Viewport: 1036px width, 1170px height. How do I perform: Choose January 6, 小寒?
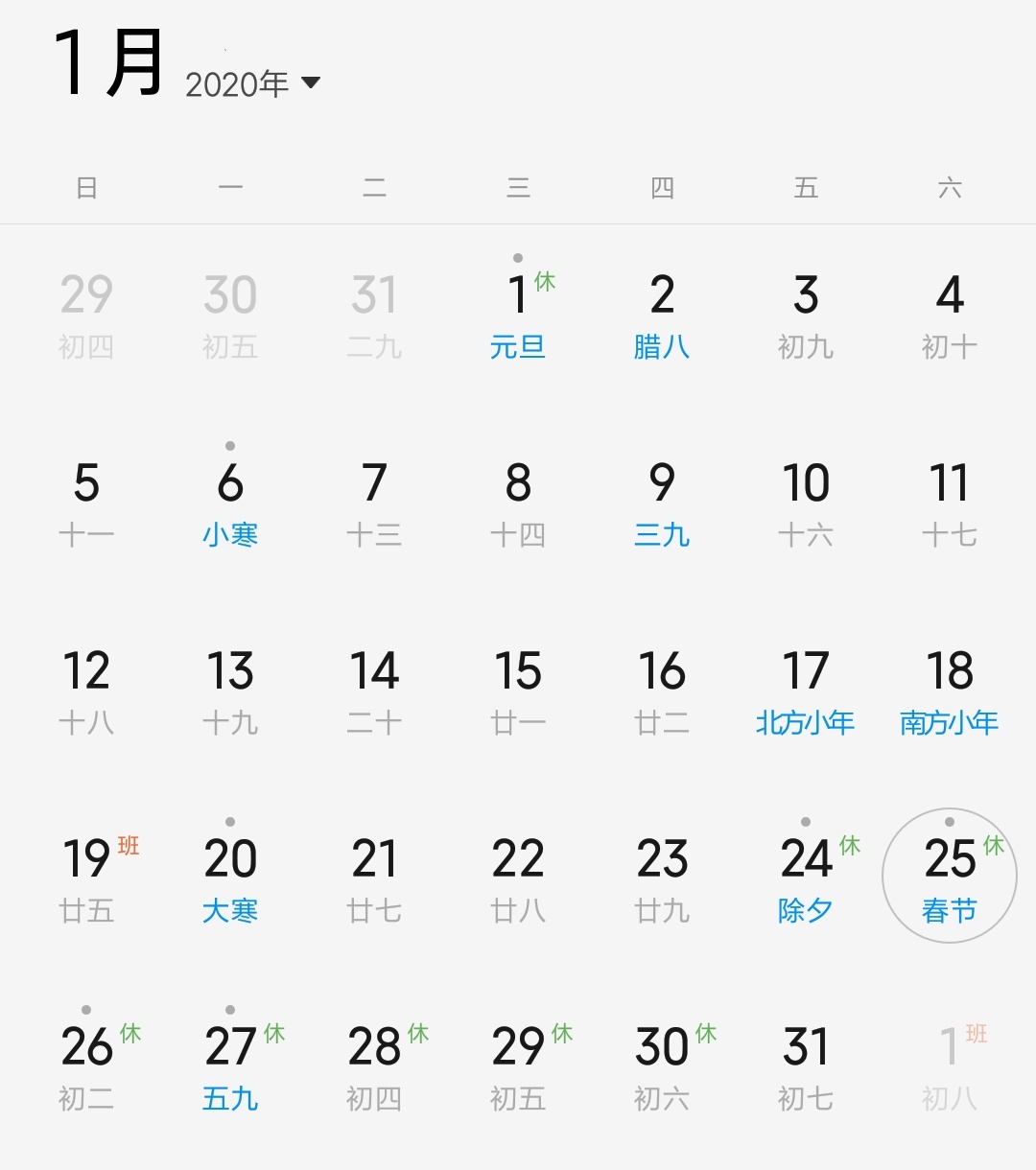[230, 503]
